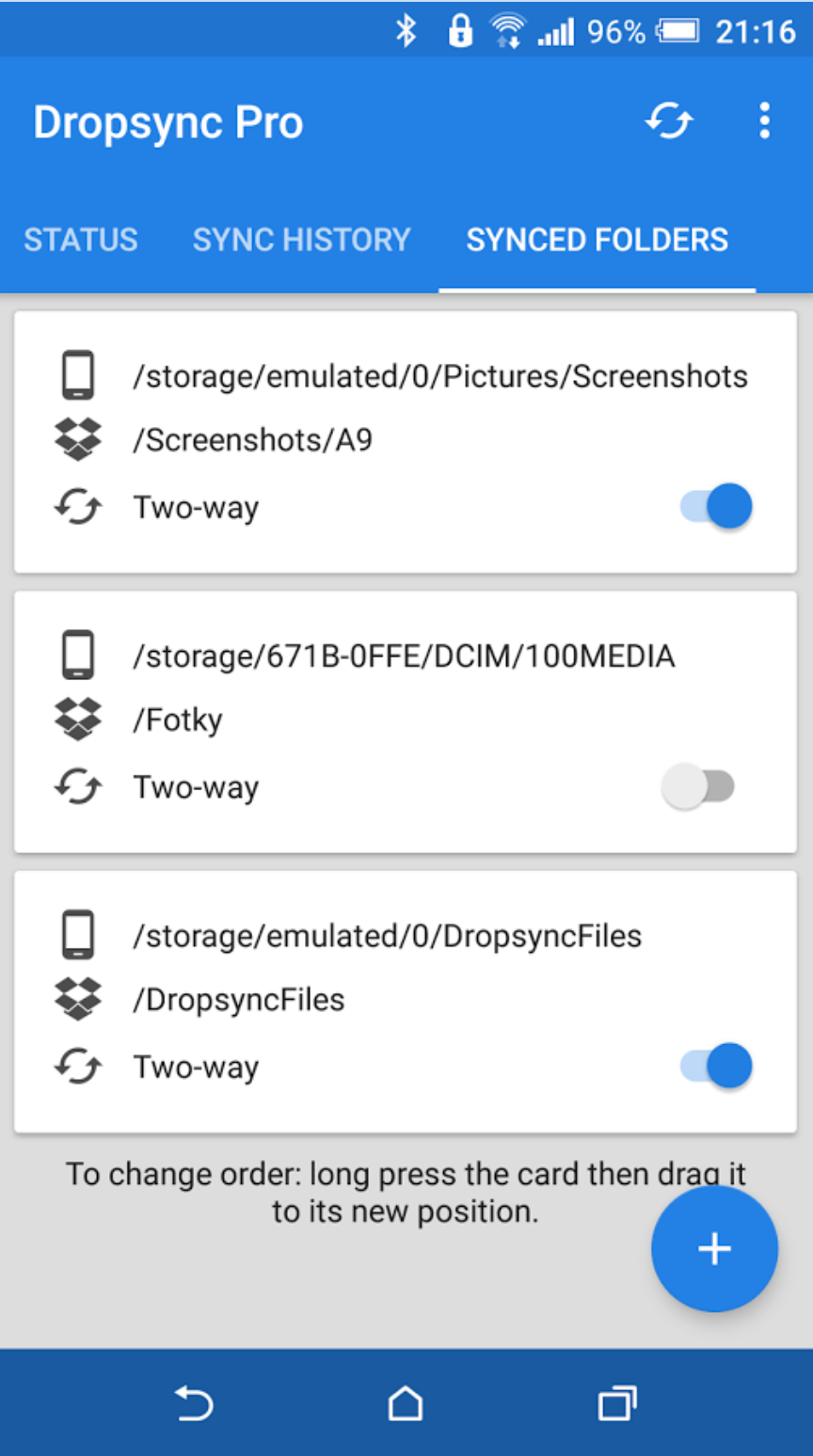
Task: Start sync with the app bar sync icon
Action: [669, 121]
